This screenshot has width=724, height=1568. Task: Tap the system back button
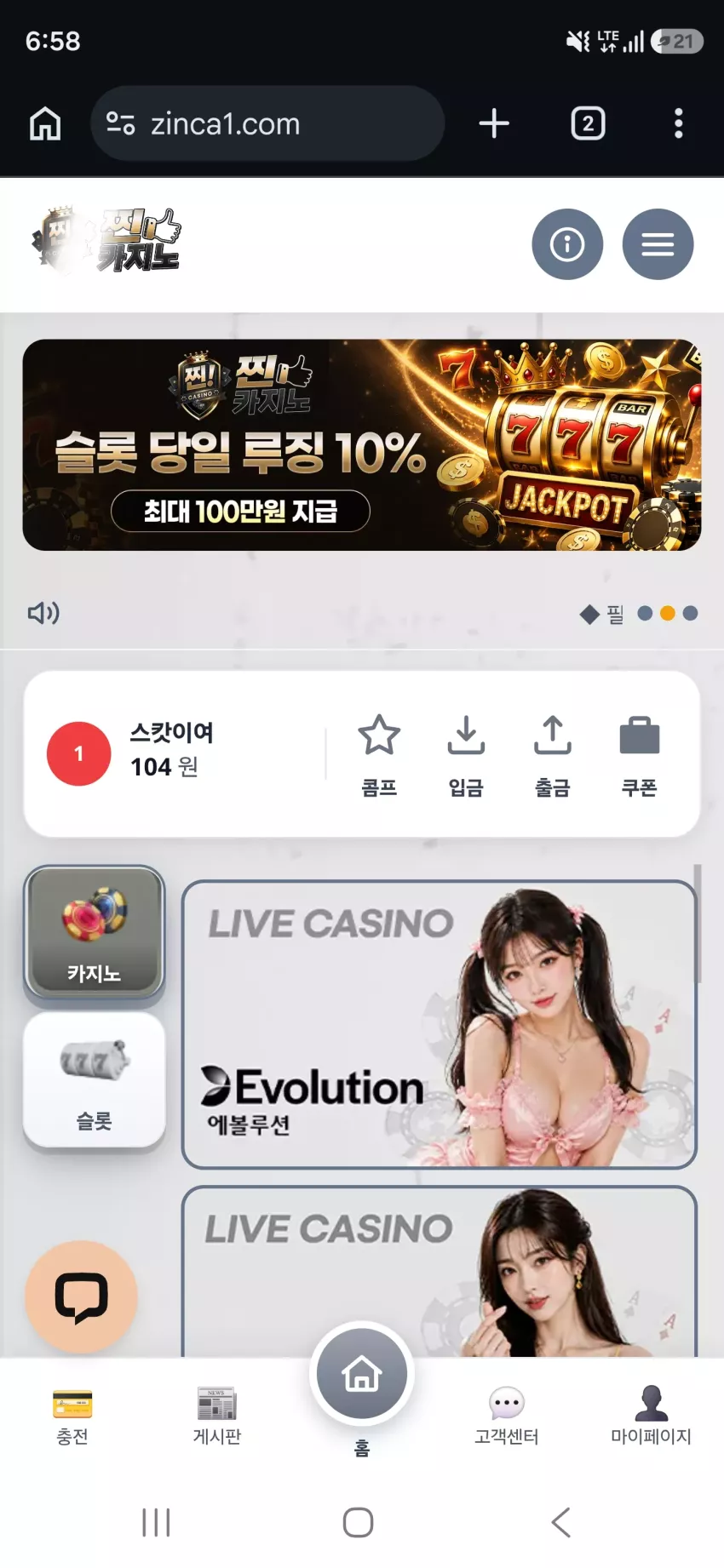(560, 1522)
